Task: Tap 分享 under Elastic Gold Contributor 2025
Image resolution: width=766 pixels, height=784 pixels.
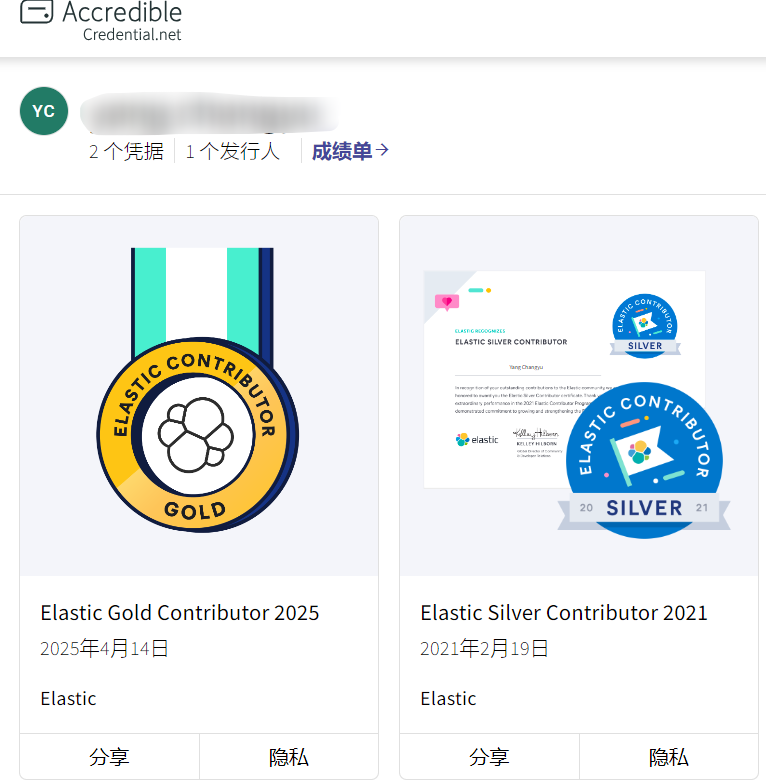Action: 109,757
